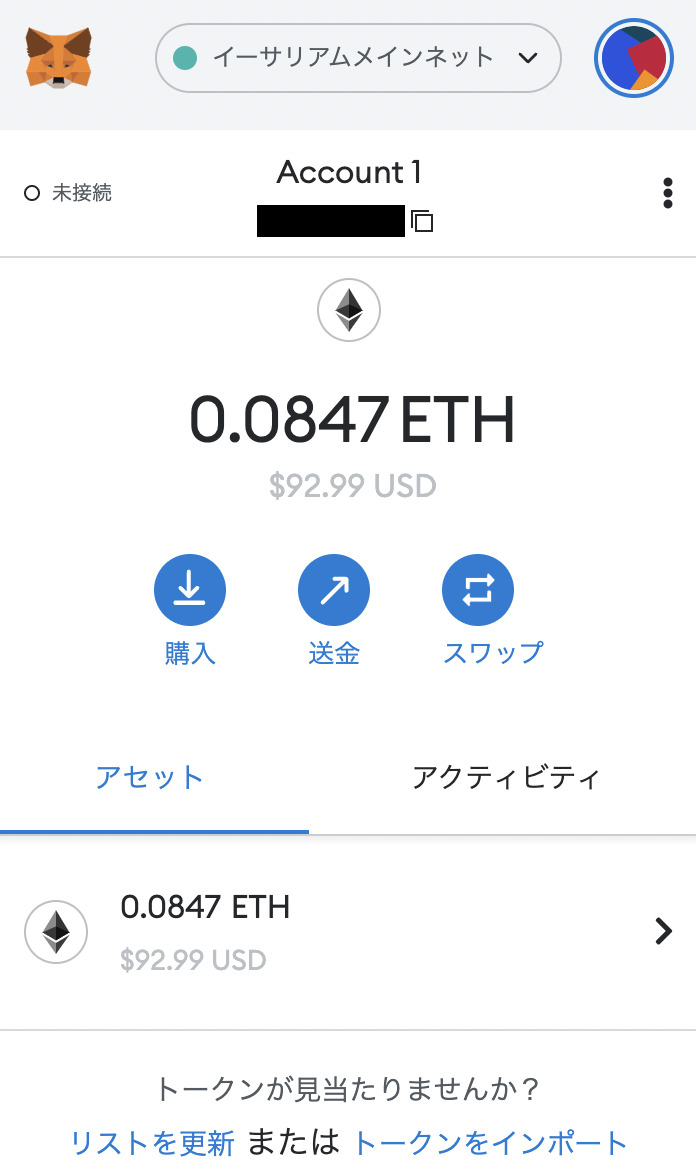Open the account avatar menu

[x=634, y=58]
